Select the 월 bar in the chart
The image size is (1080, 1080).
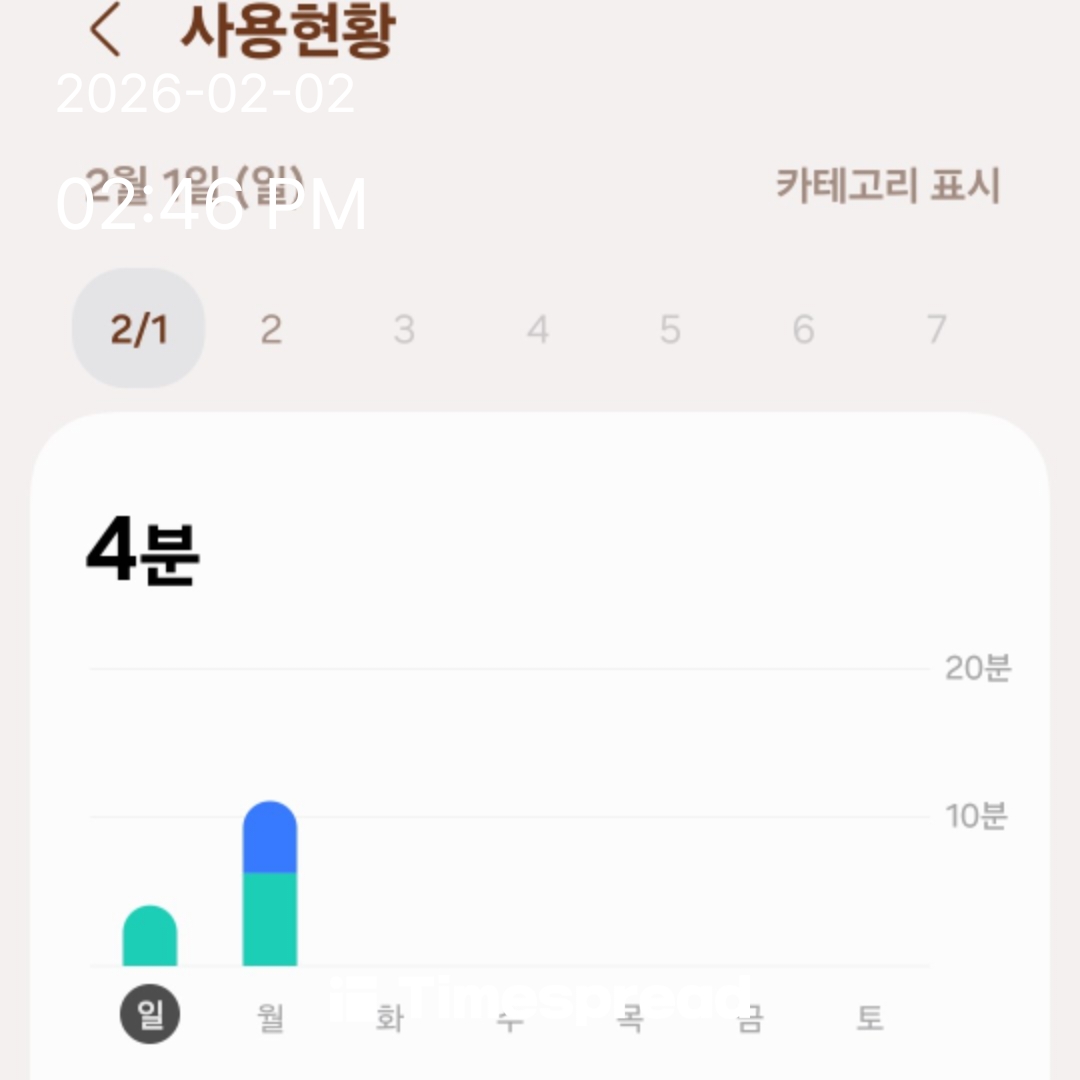(270, 884)
